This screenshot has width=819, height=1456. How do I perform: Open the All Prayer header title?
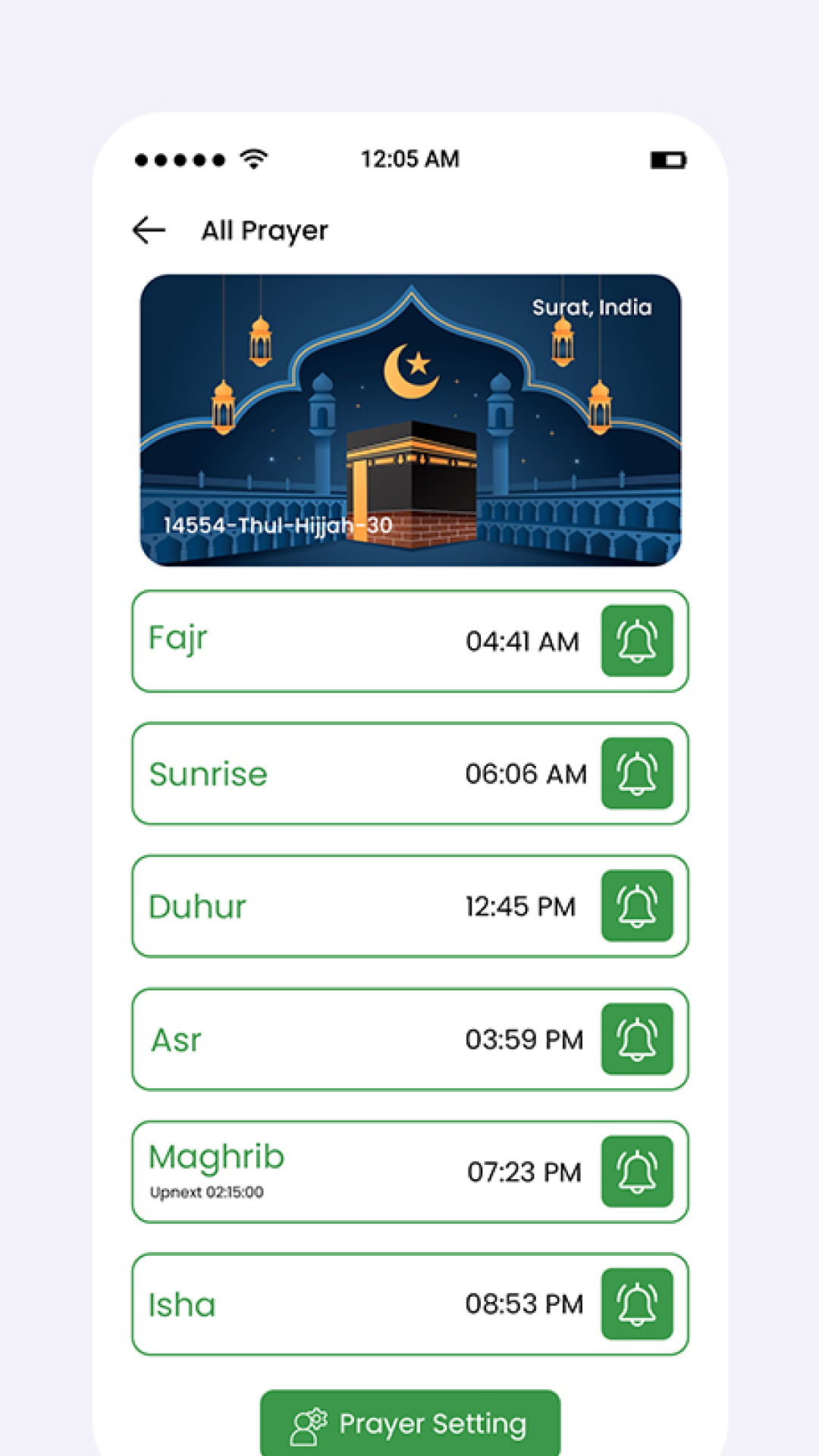point(264,230)
